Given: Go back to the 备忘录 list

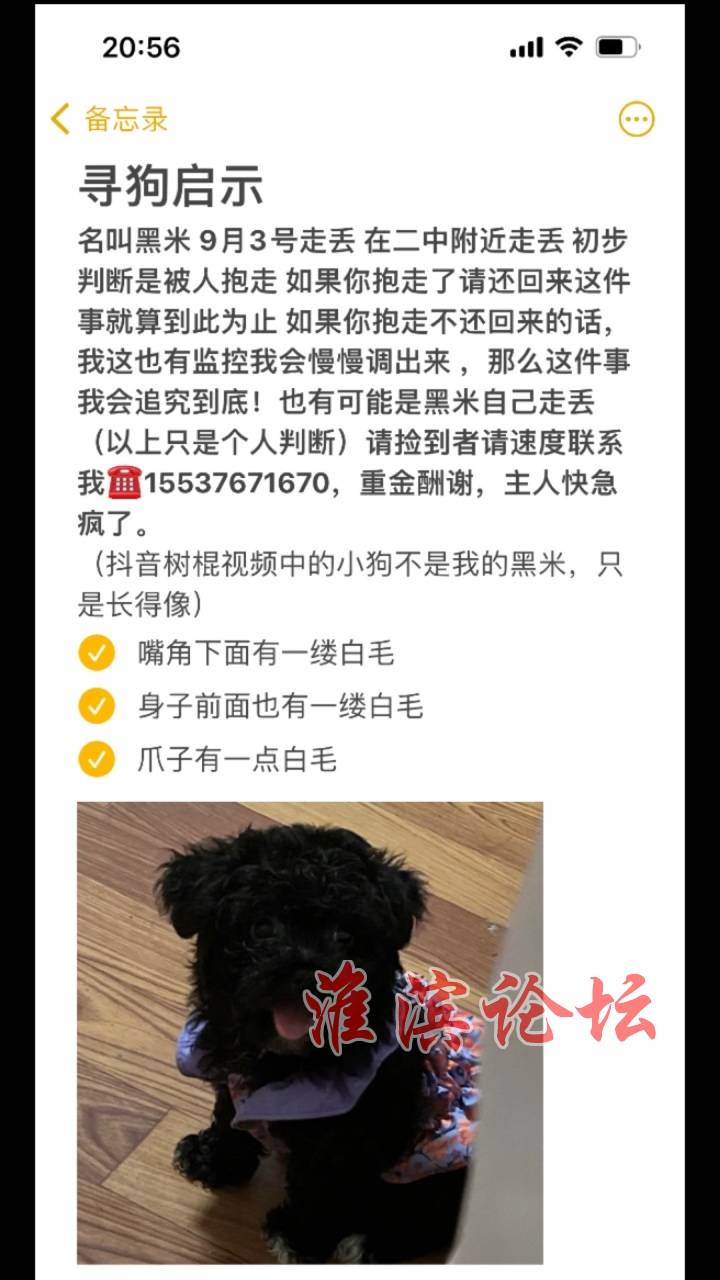Looking at the screenshot, I should click(x=108, y=119).
